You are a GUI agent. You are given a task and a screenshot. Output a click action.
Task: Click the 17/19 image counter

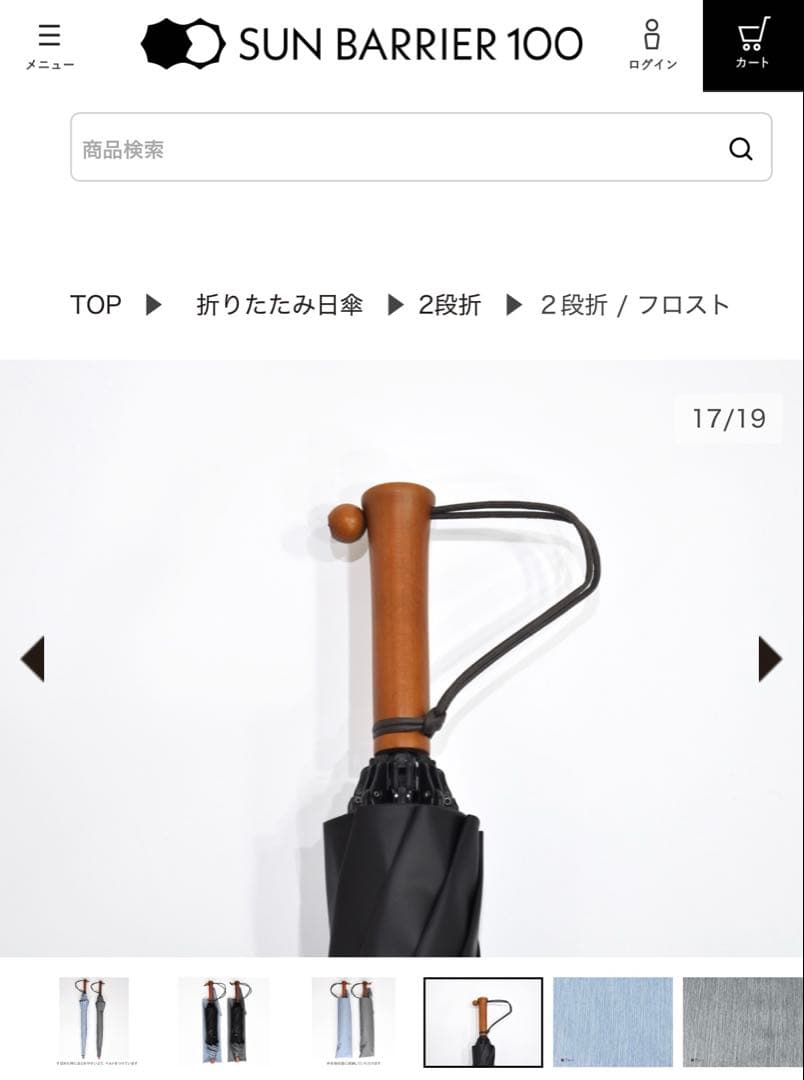click(x=728, y=418)
